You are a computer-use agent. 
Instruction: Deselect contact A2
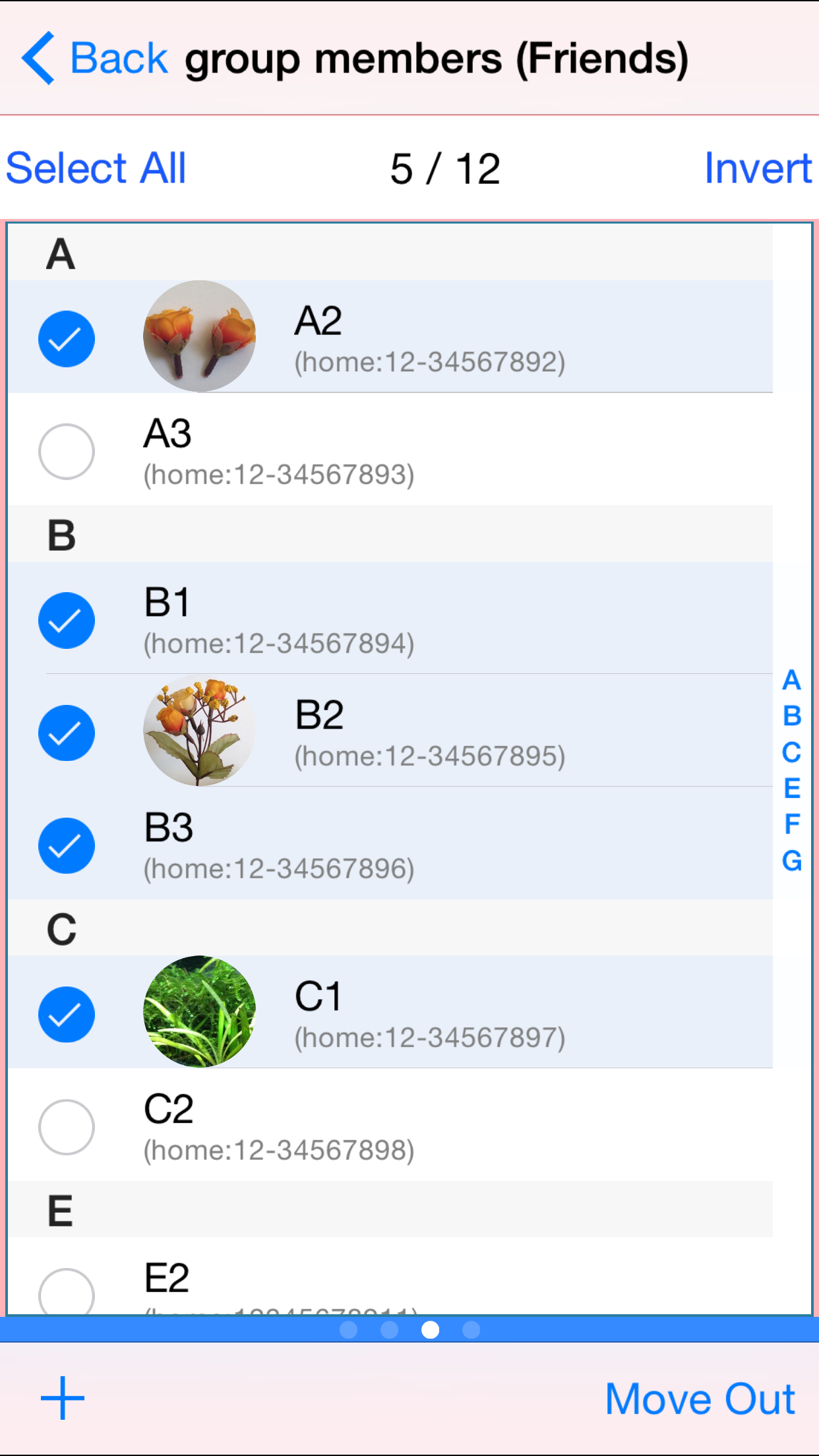[x=66, y=338]
